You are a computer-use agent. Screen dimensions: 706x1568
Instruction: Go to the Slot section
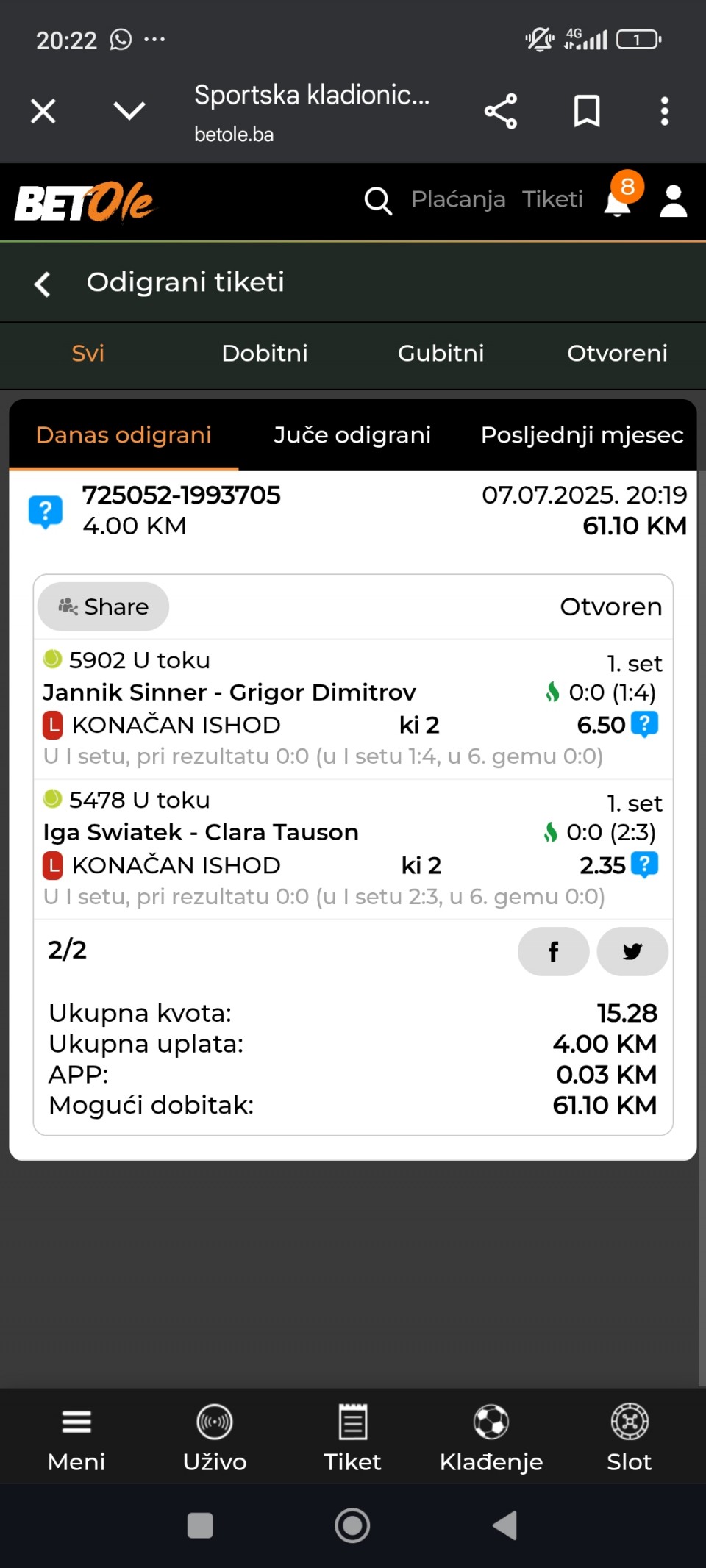tap(630, 1437)
